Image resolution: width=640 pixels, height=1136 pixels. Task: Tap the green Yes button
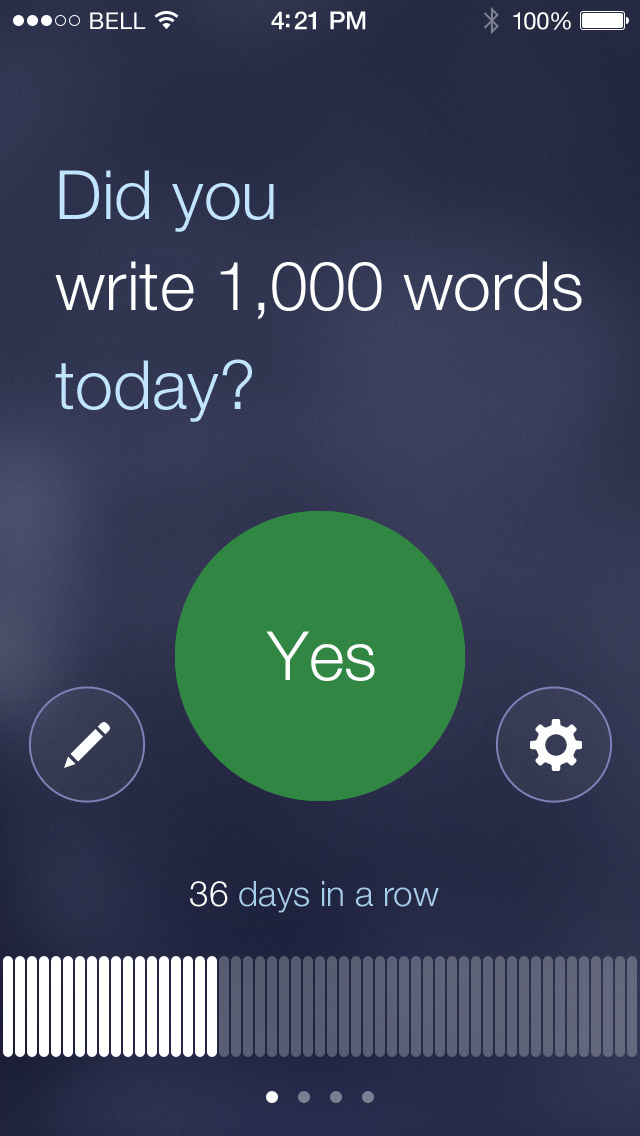tap(320, 656)
